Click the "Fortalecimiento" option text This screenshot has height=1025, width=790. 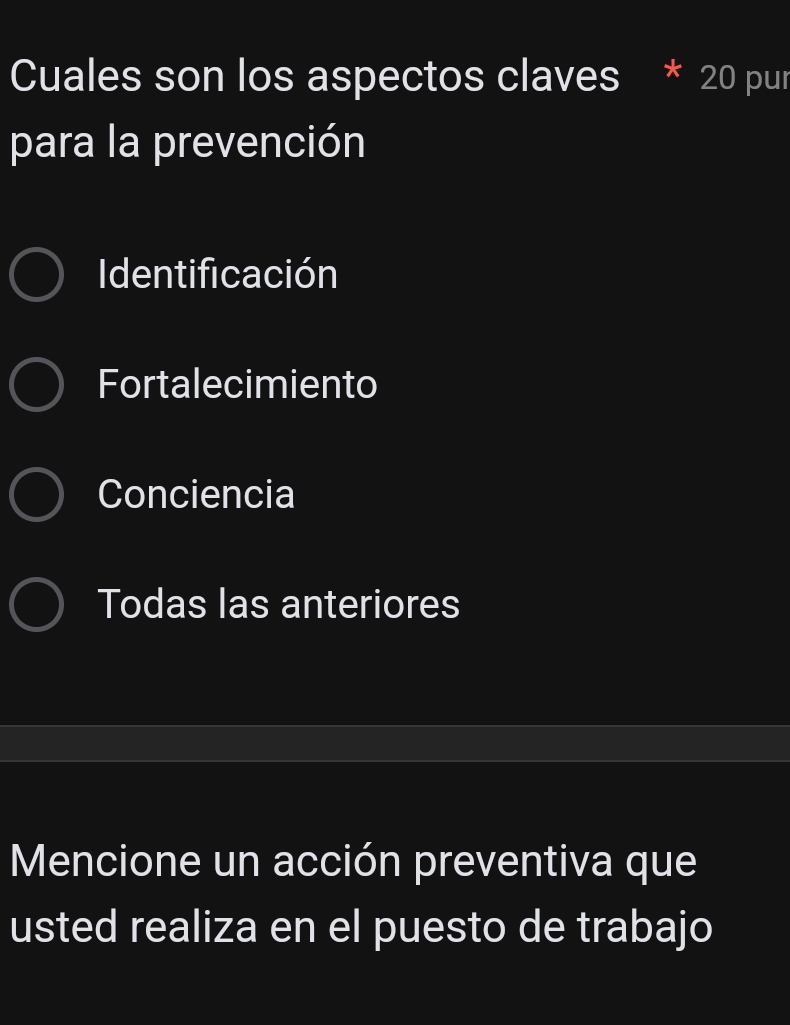(x=237, y=384)
